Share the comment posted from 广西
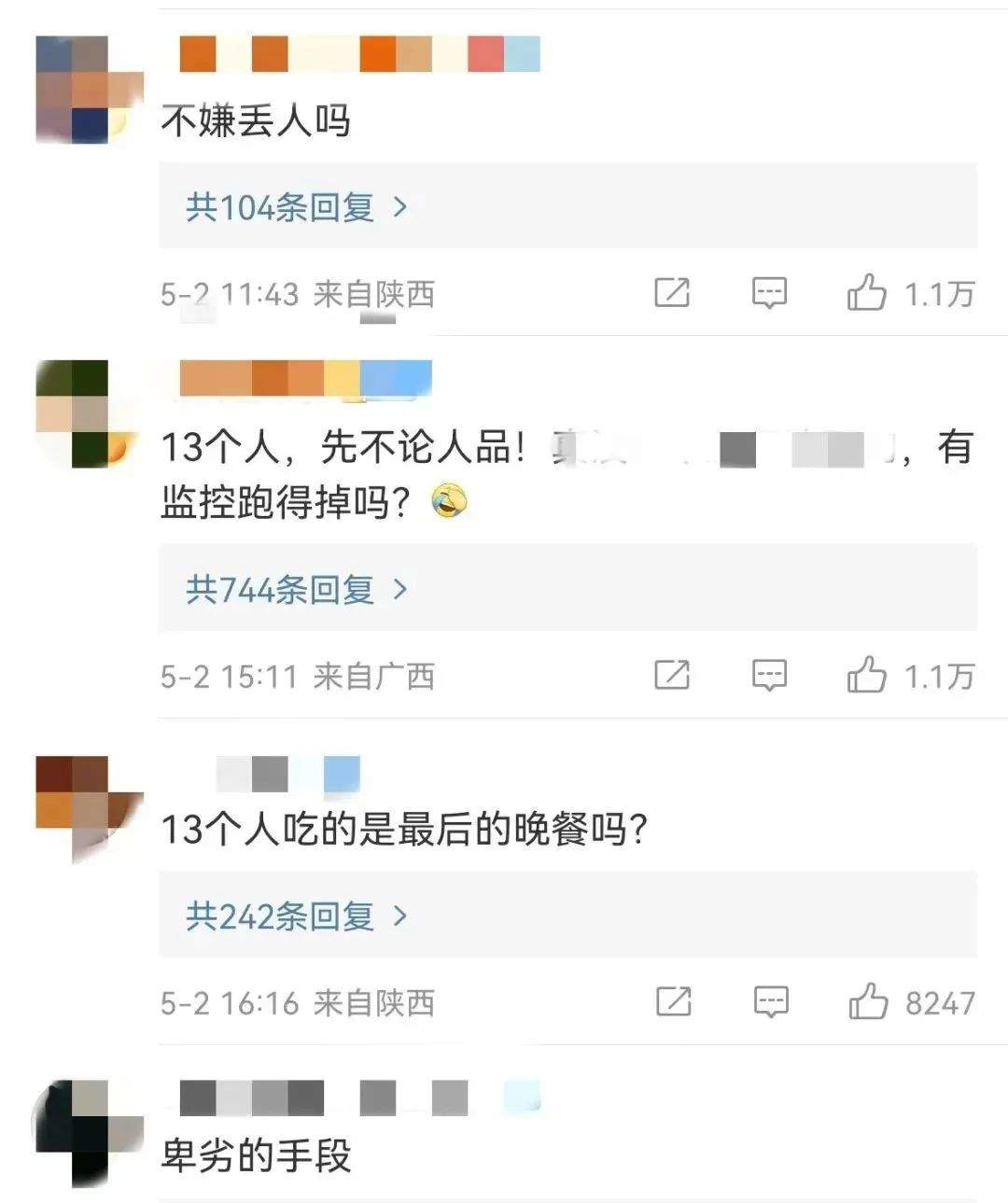 [x=672, y=675]
